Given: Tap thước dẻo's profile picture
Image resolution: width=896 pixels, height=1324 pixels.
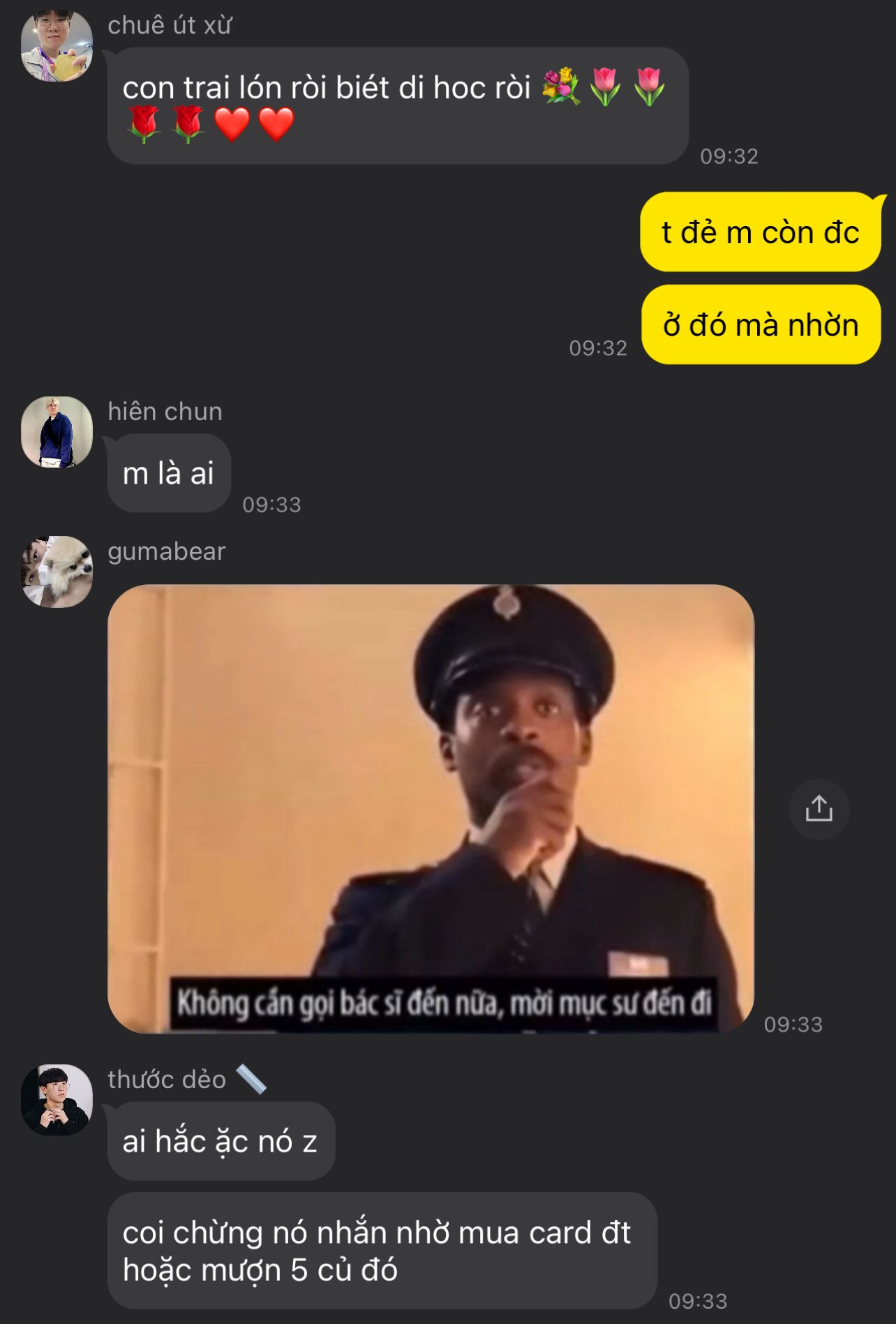Looking at the screenshot, I should pos(57,1100).
